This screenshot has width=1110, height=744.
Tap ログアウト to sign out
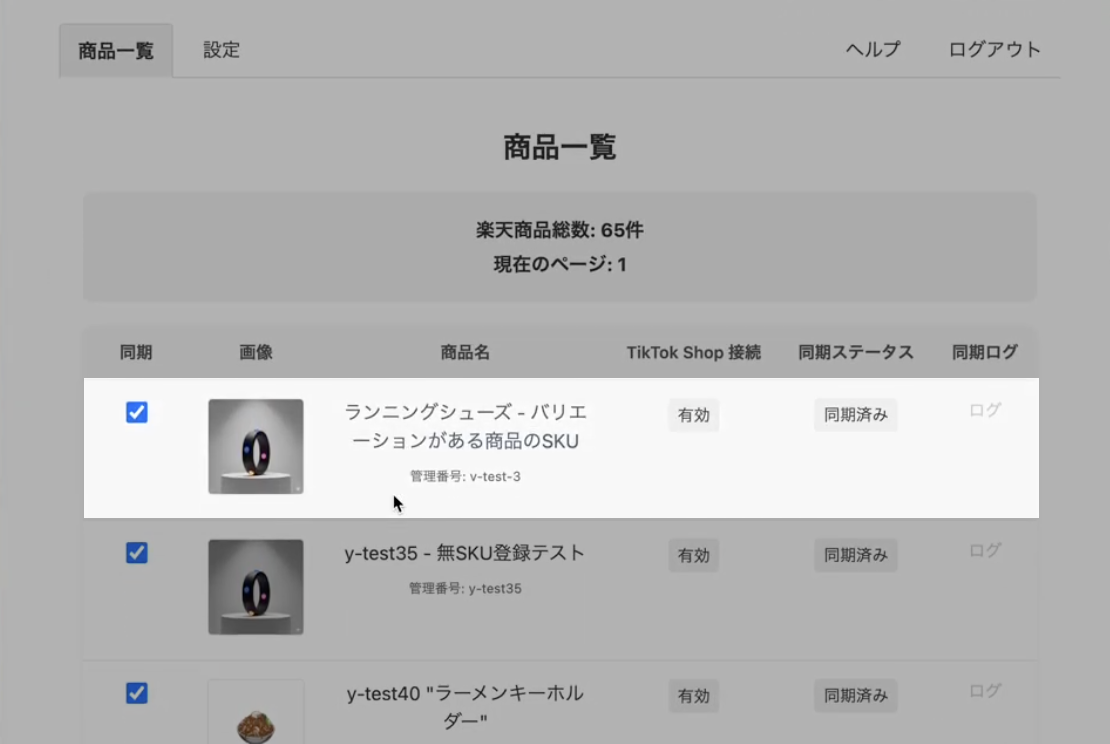click(994, 50)
